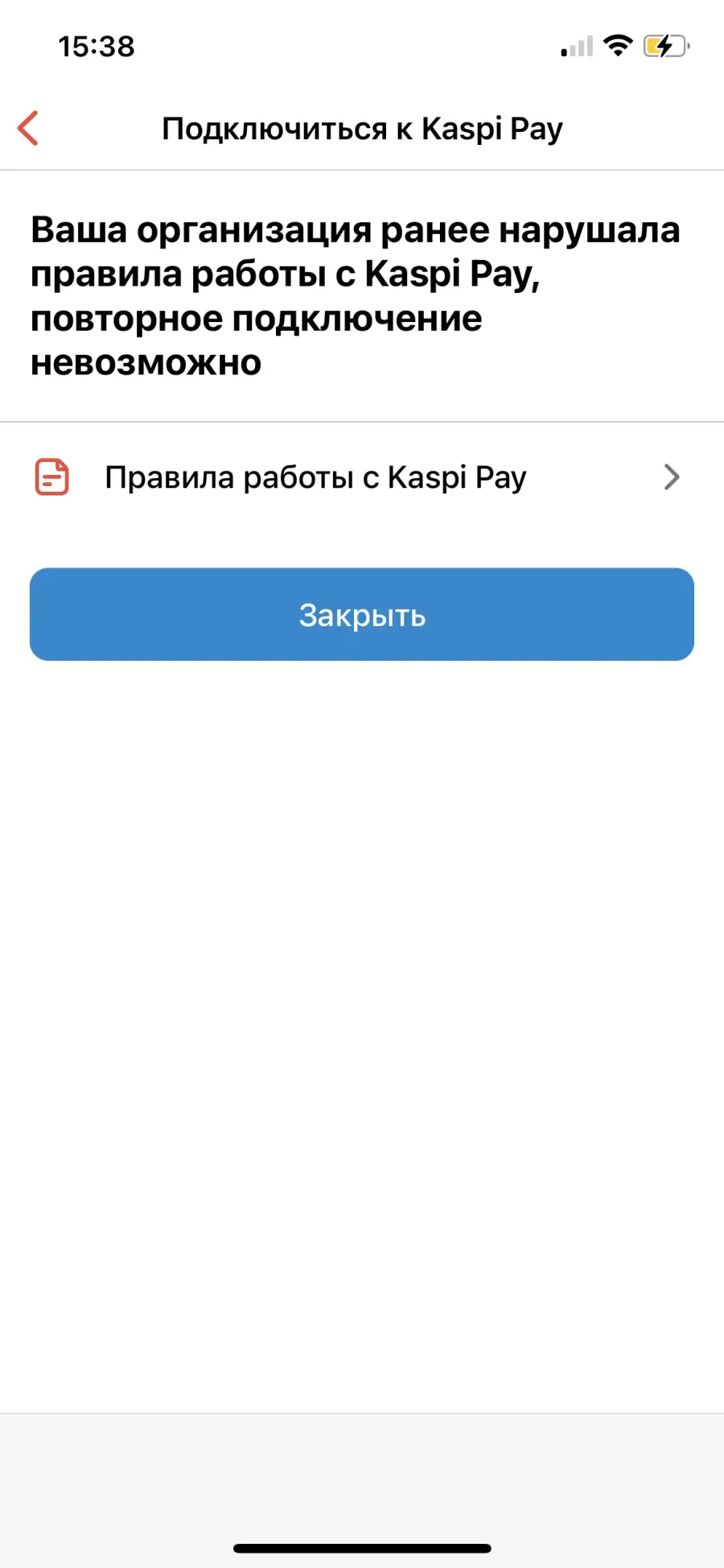This screenshot has height=1568, width=724.
Task: Tap the Закрыть button
Action: [362, 615]
